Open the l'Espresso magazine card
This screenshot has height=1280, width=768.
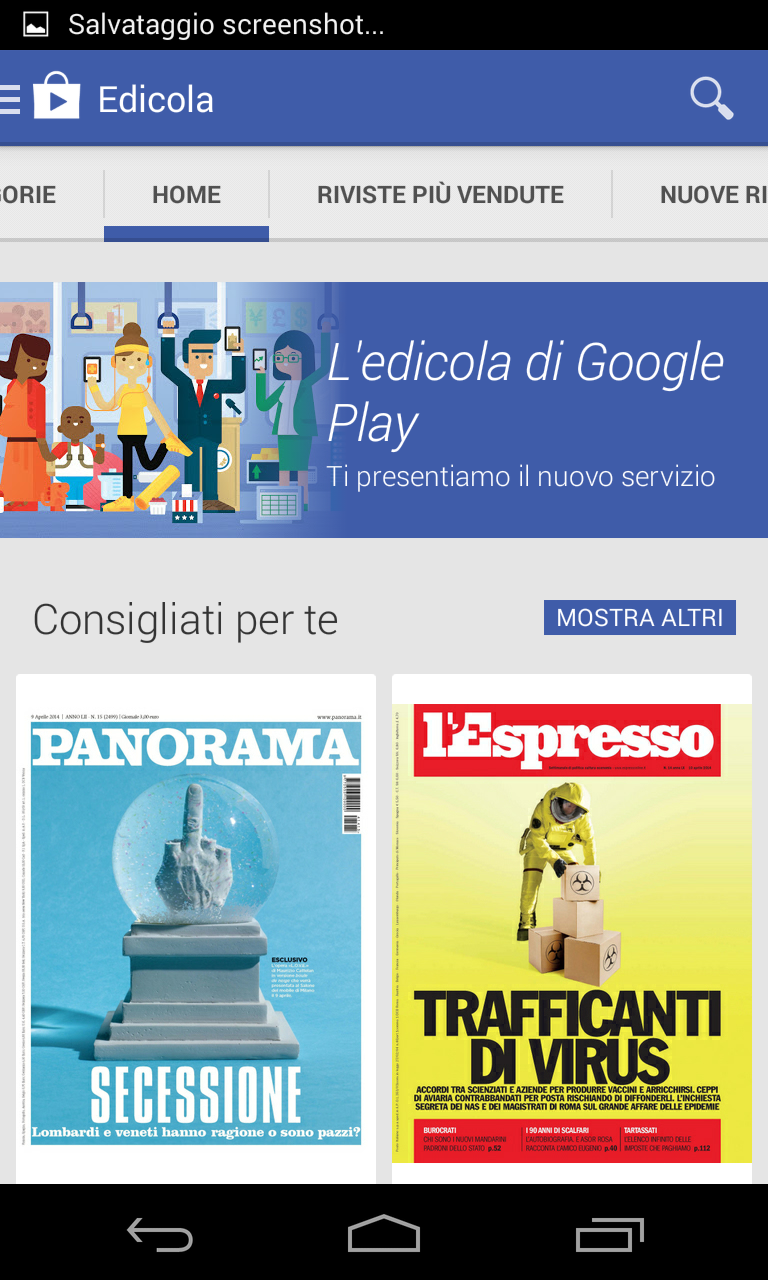pos(571,930)
